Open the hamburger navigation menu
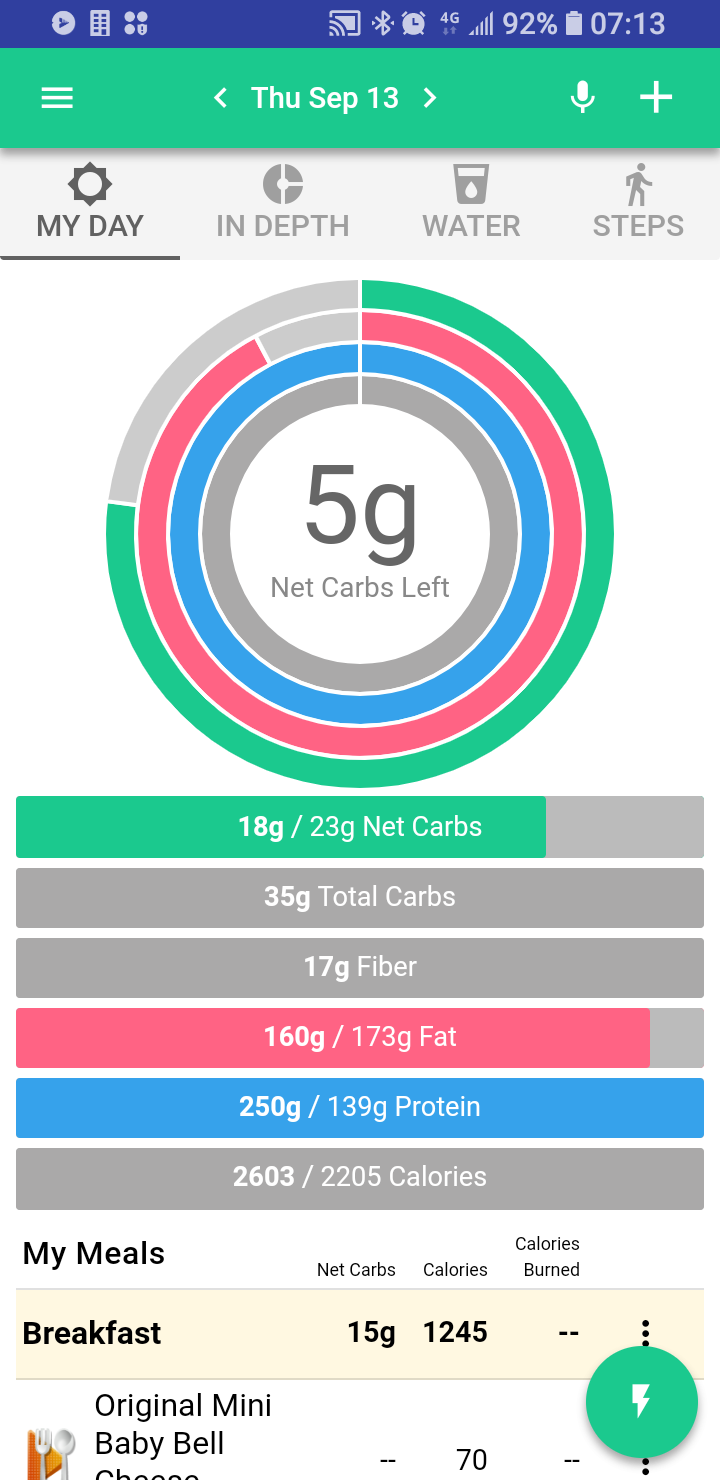This screenshot has width=720, height=1480. click(x=57, y=98)
